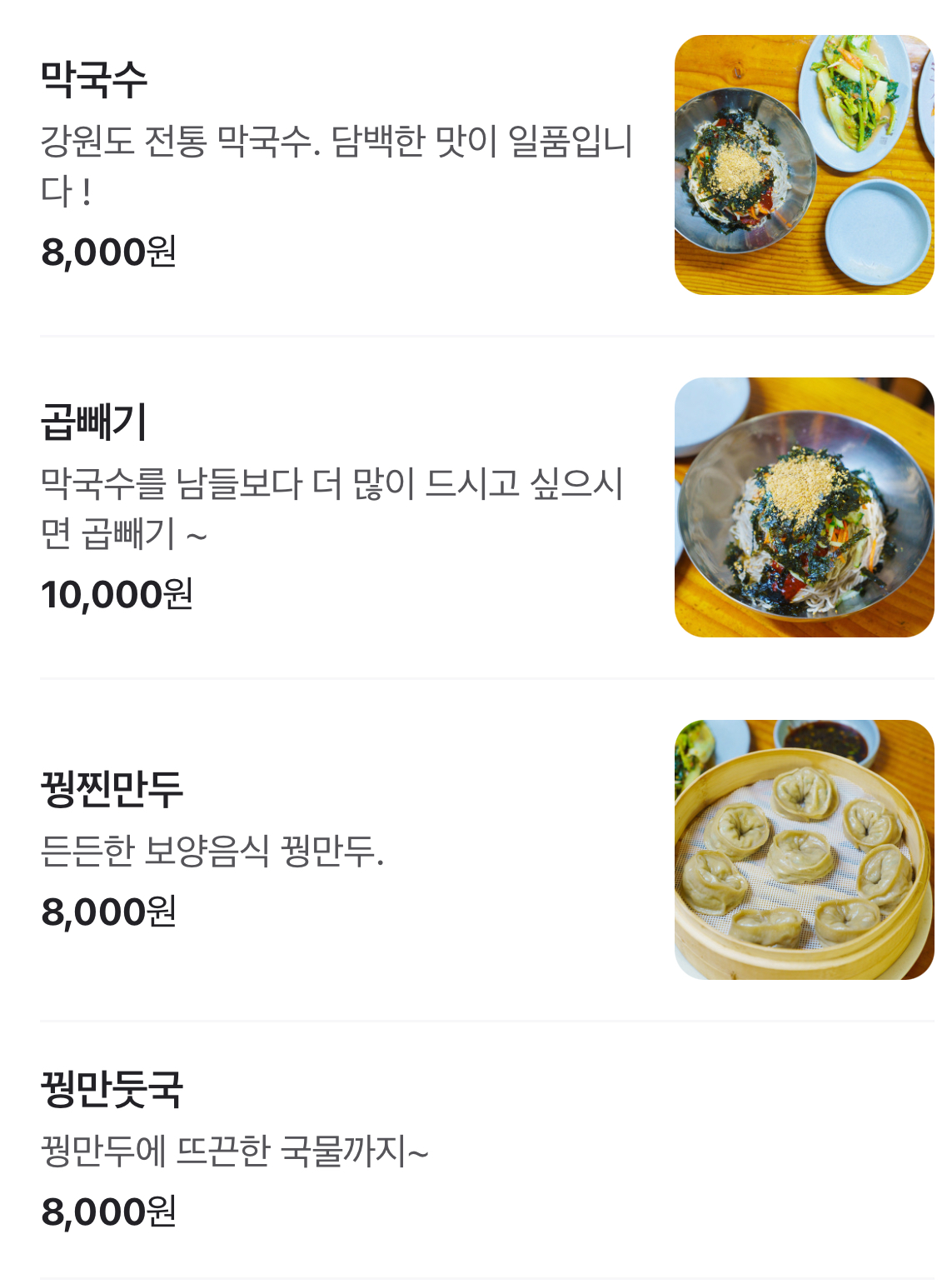Open the 막국수 menu item
This screenshot has width=952, height=1284.
(94, 81)
